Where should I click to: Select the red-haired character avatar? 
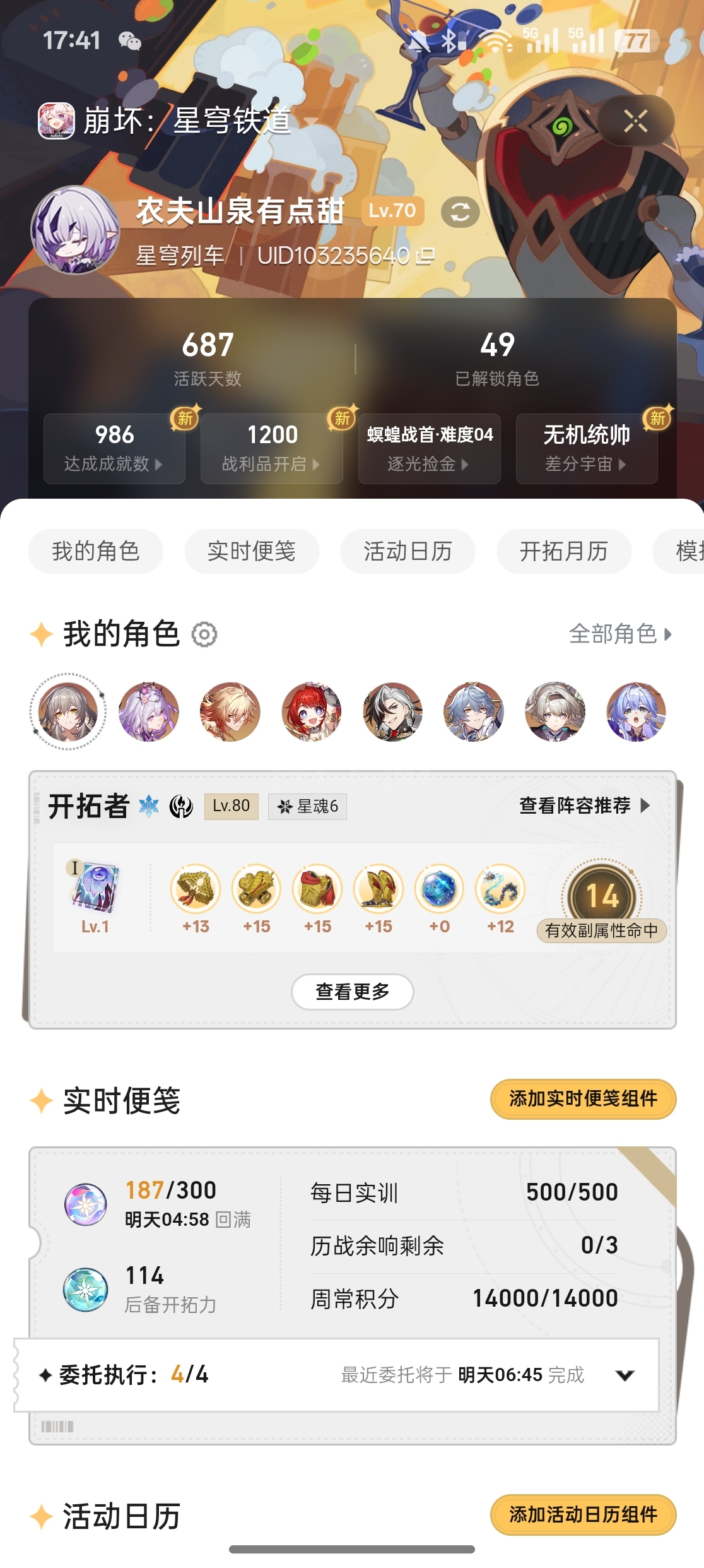[311, 711]
